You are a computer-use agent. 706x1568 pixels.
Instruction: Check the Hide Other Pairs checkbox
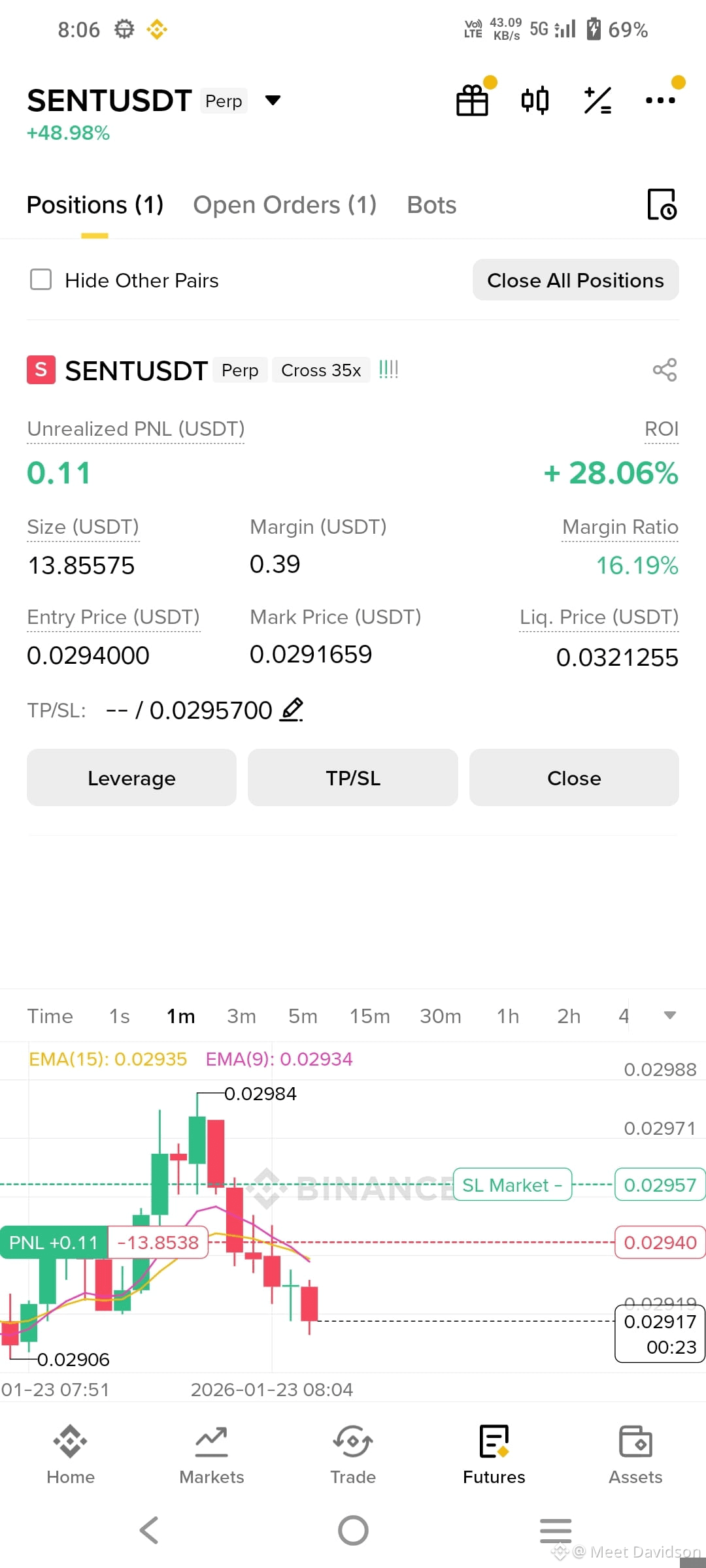41,280
